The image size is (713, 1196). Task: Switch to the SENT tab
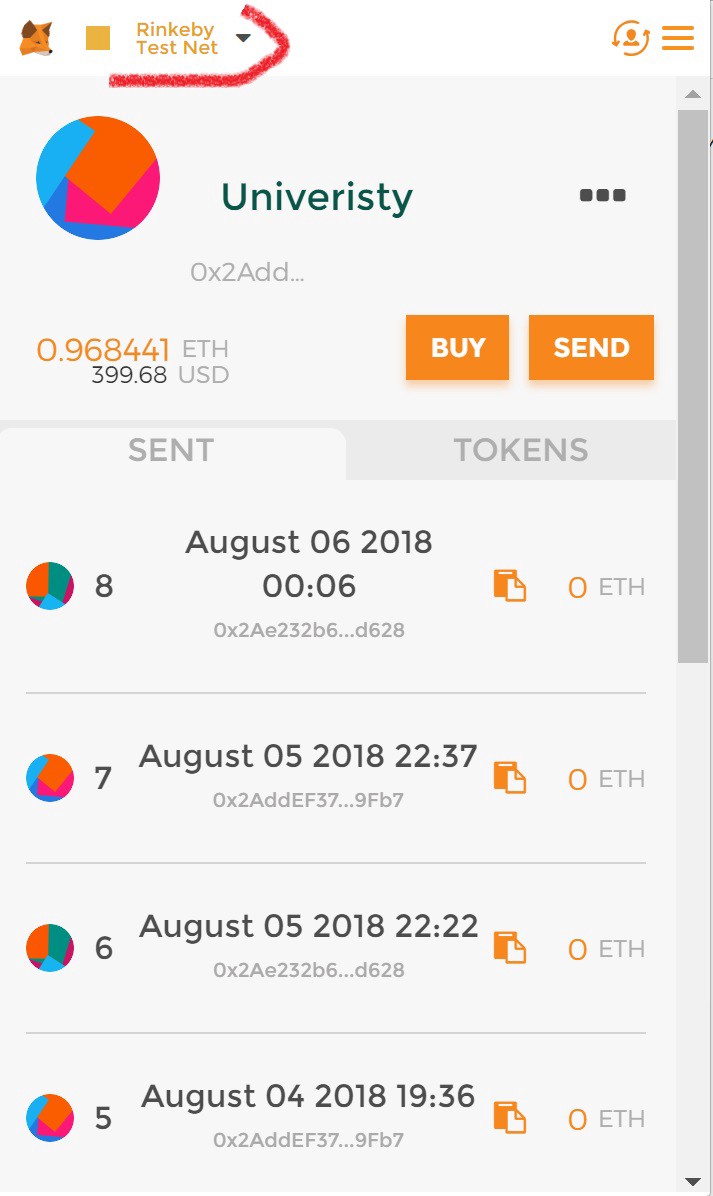click(171, 451)
